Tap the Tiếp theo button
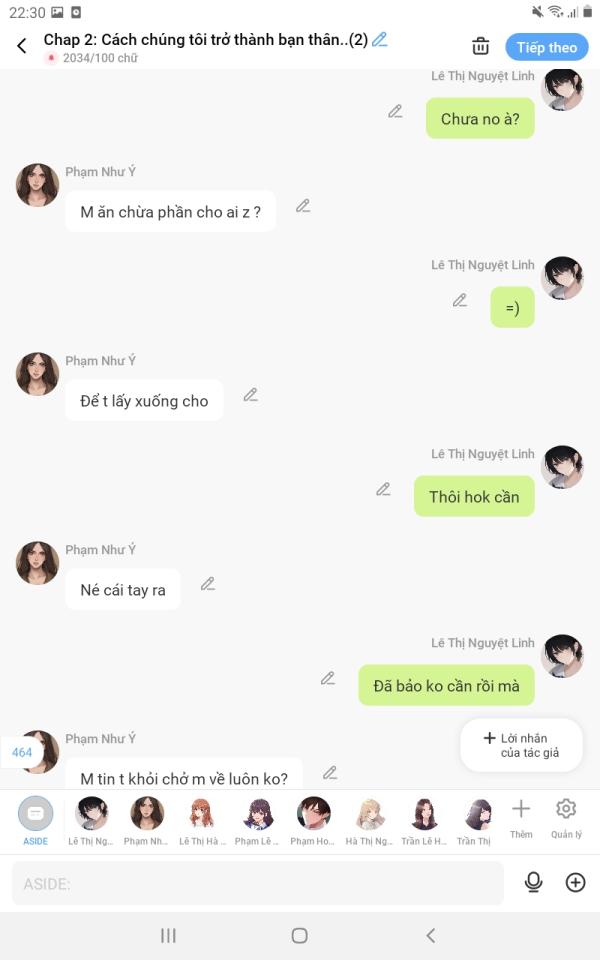600x960 pixels. click(x=546, y=47)
